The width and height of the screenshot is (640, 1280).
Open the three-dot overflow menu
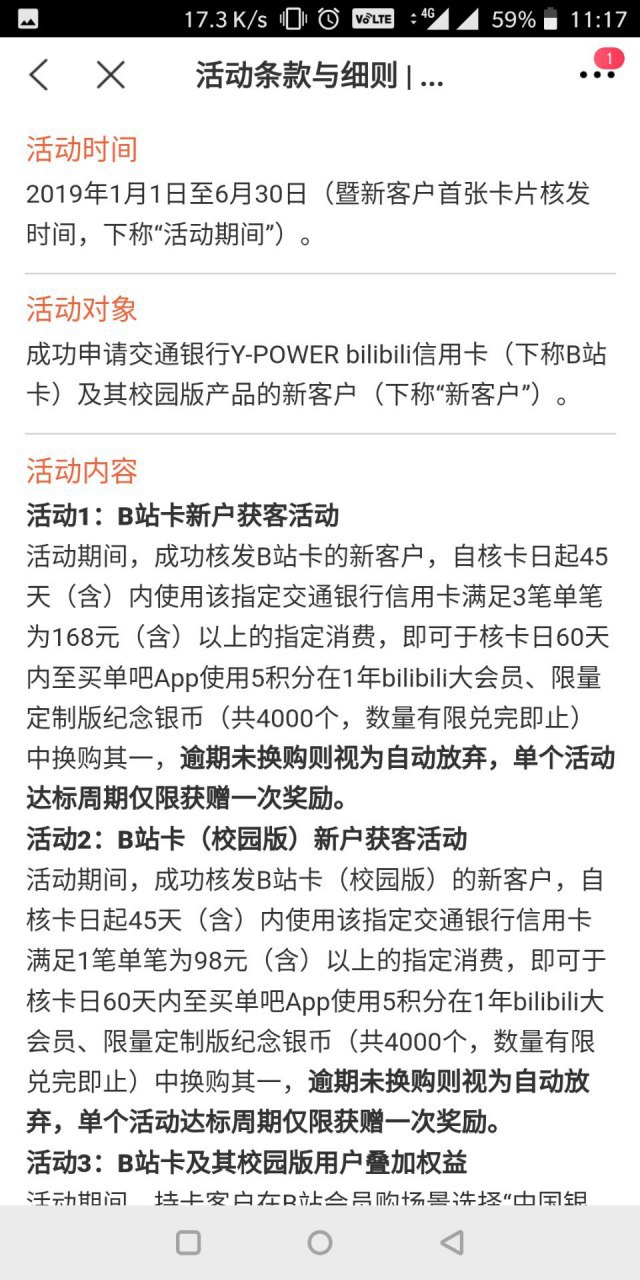point(597,75)
